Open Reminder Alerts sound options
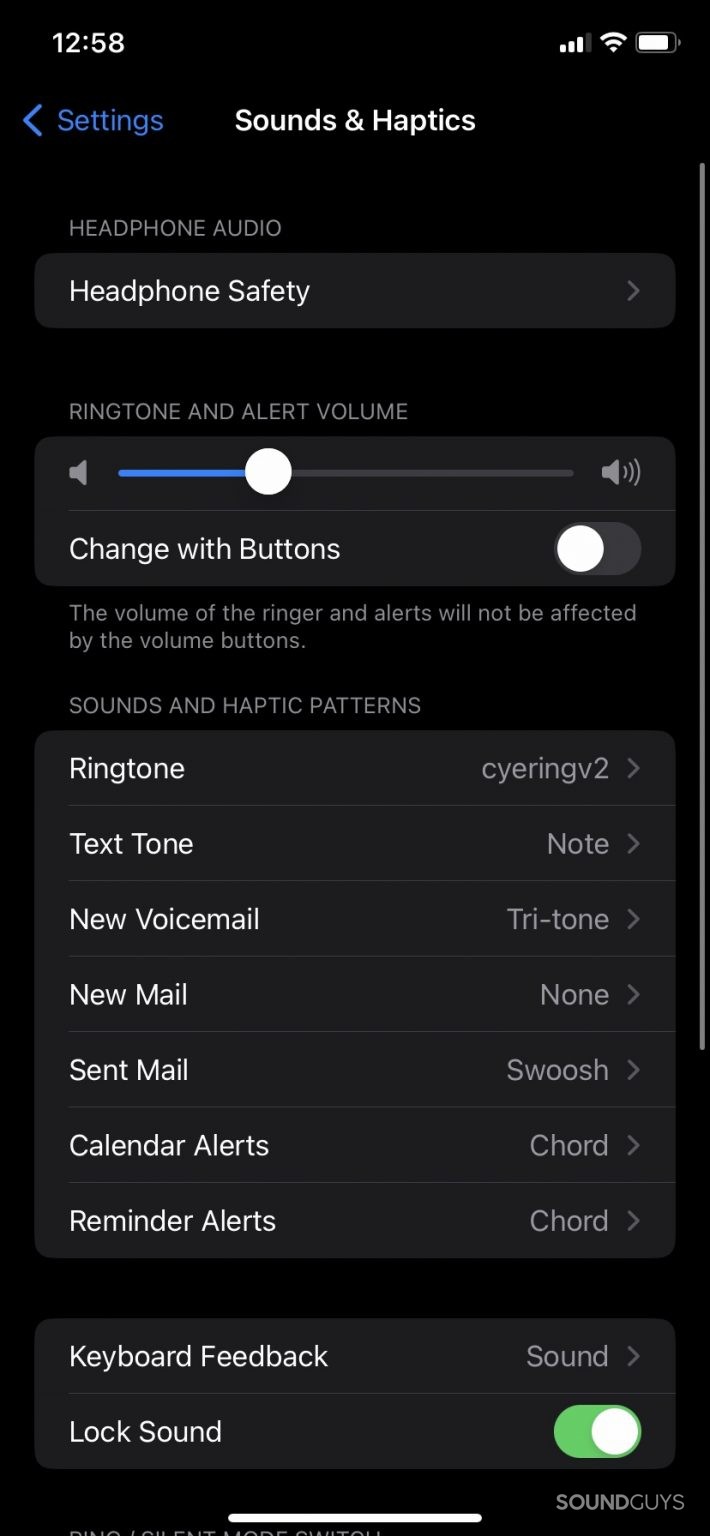The image size is (710, 1536). pyautogui.click(x=354, y=1221)
